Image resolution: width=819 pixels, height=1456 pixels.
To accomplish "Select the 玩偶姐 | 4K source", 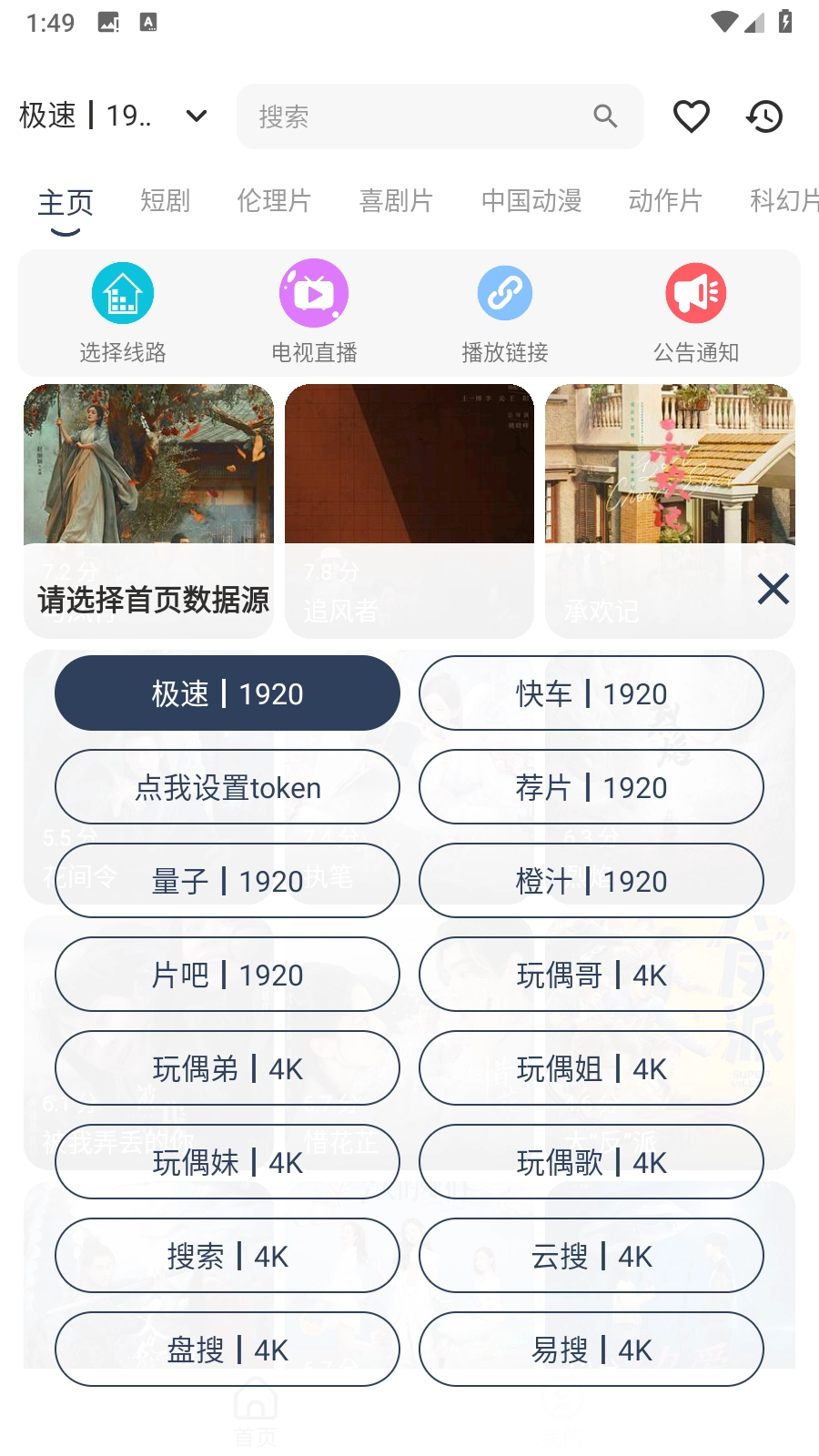I will pyautogui.click(x=591, y=1068).
